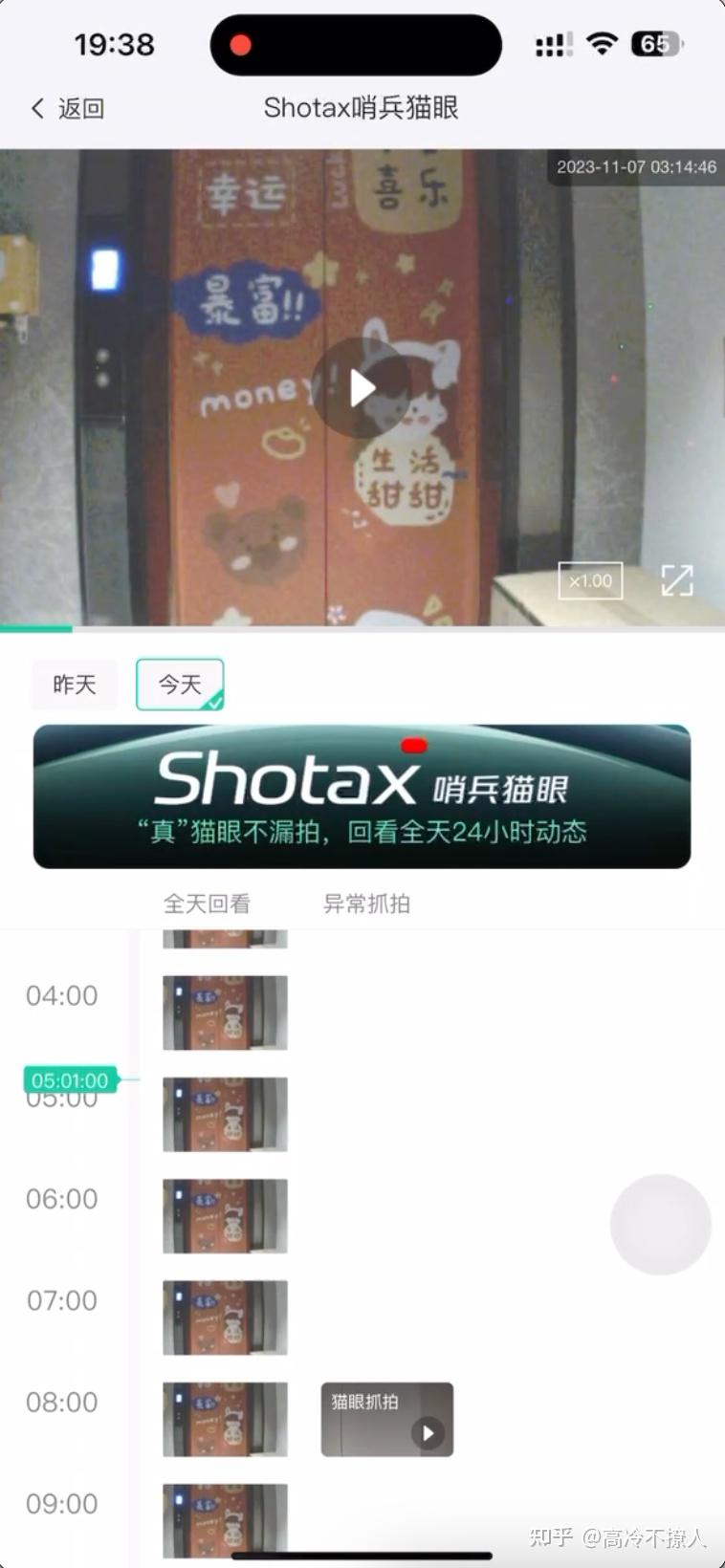Select the 今天 day tab
725x1568 pixels.
tap(179, 685)
